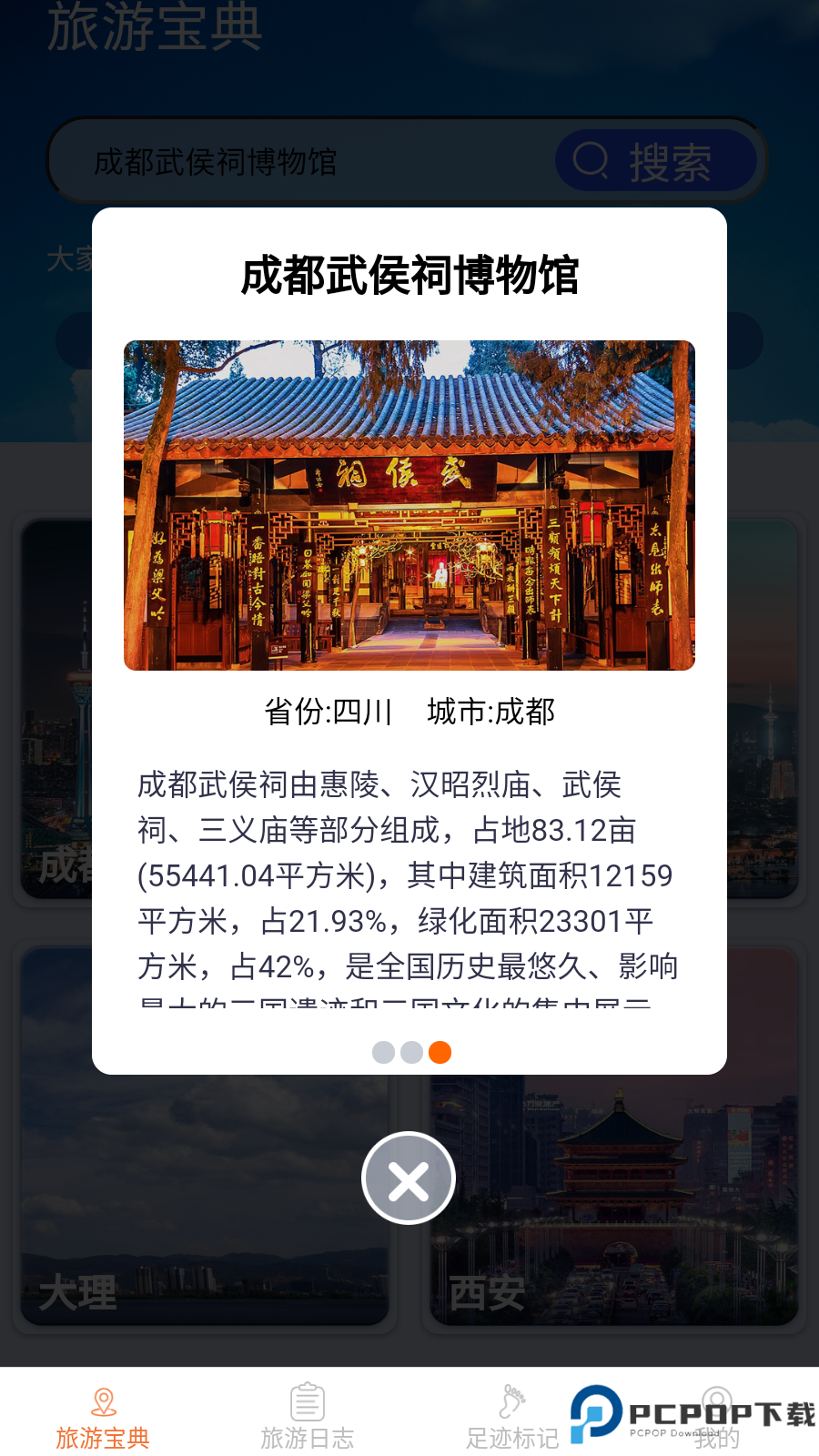Close the museum popup via X icon
Screen dimensions: 819x1456
tap(409, 1178)
